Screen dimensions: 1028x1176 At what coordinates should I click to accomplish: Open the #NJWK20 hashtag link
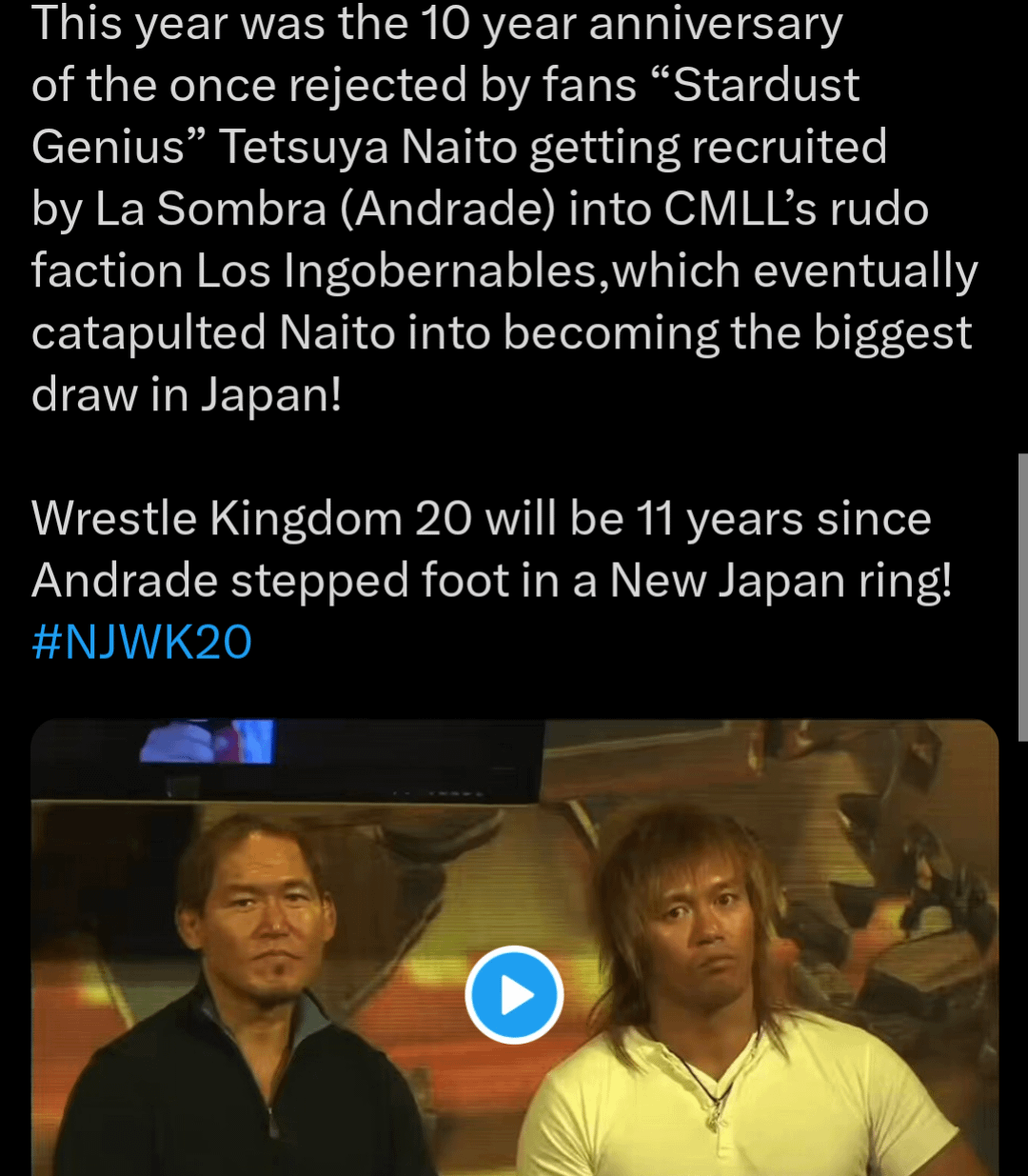coord(142,643)
